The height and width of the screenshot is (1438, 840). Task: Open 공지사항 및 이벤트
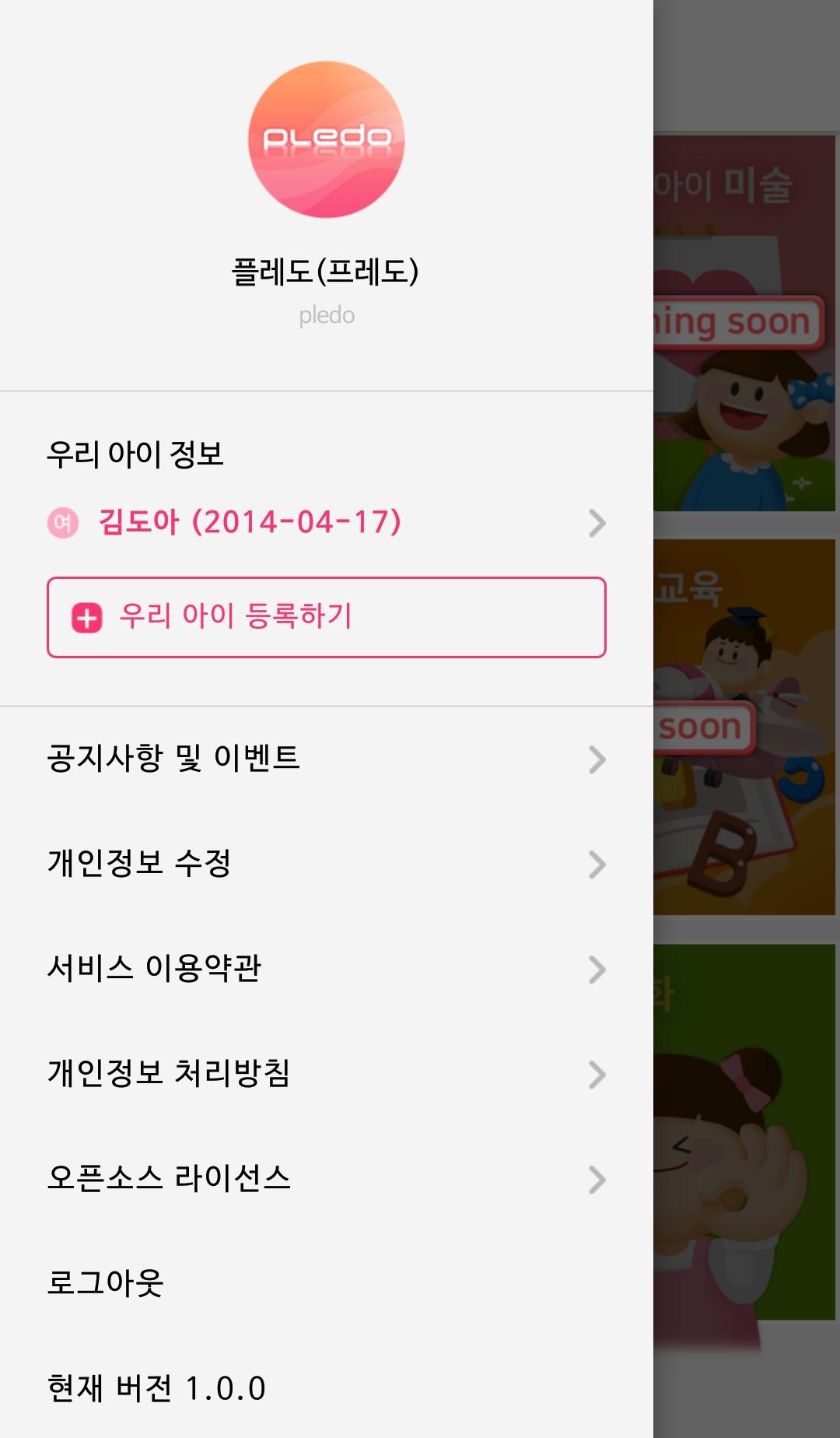pos(327,759)
